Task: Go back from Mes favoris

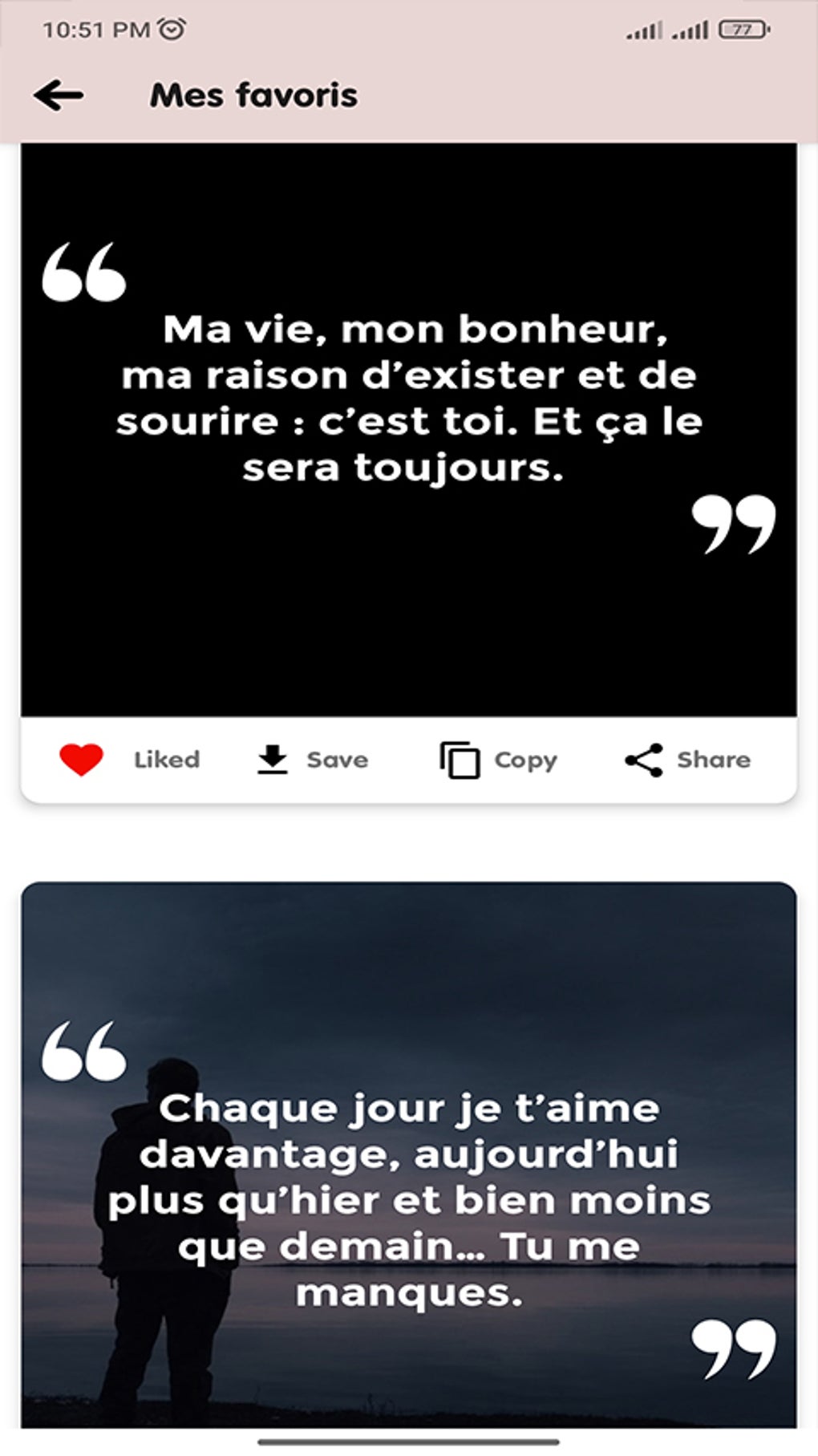Action: (x=59, y=96)
